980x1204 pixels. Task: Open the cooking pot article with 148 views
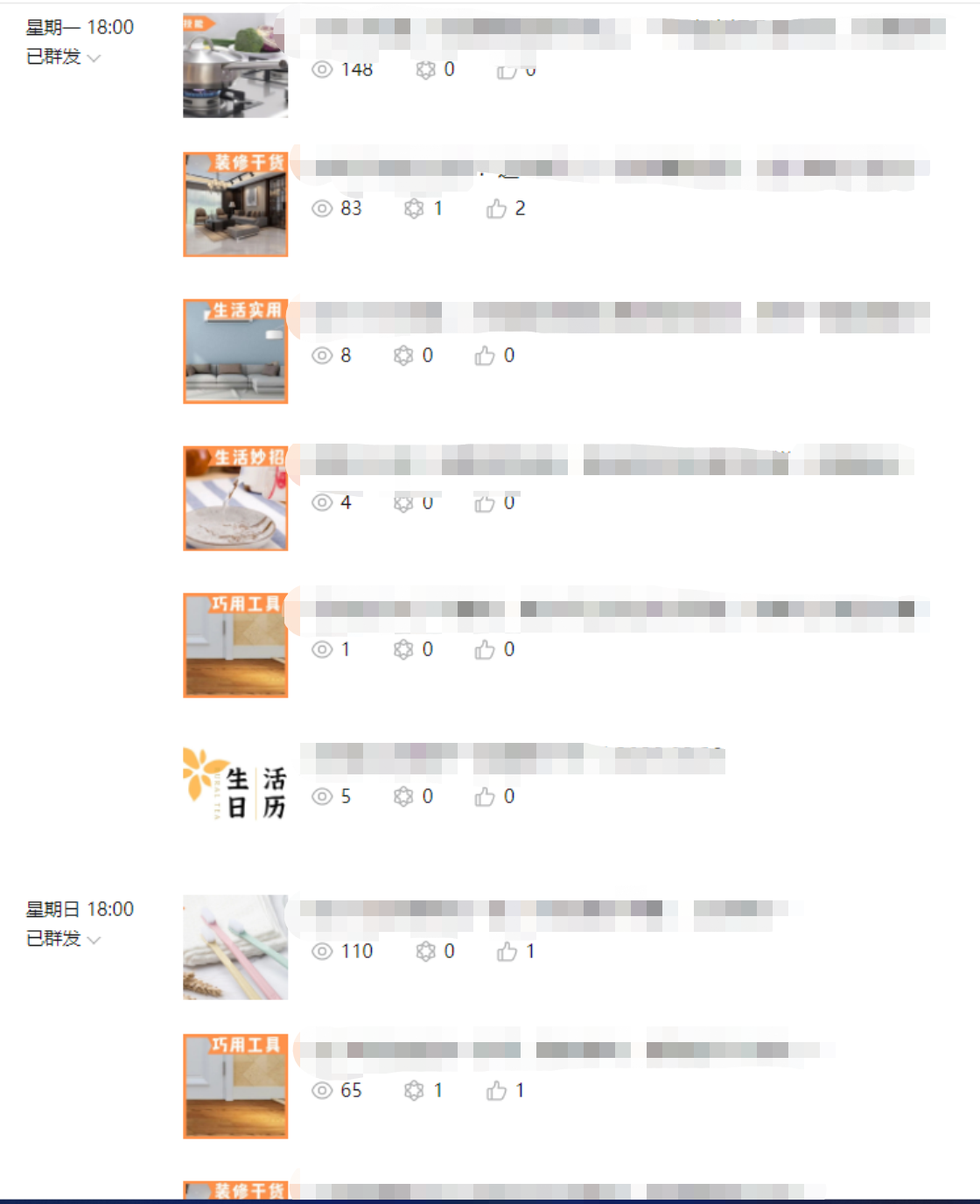[235, 66]
